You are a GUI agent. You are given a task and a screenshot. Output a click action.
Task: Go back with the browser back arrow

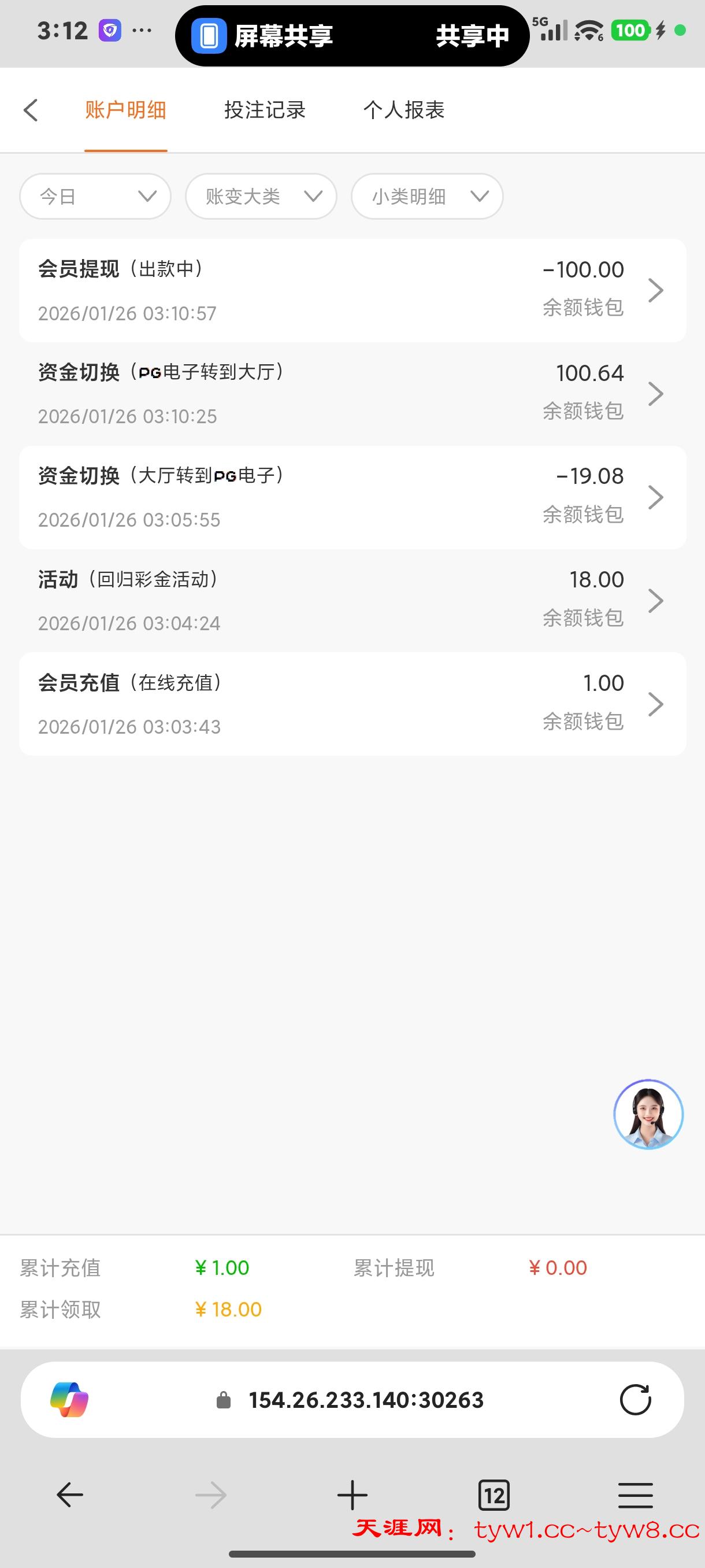click(69, 1496)
